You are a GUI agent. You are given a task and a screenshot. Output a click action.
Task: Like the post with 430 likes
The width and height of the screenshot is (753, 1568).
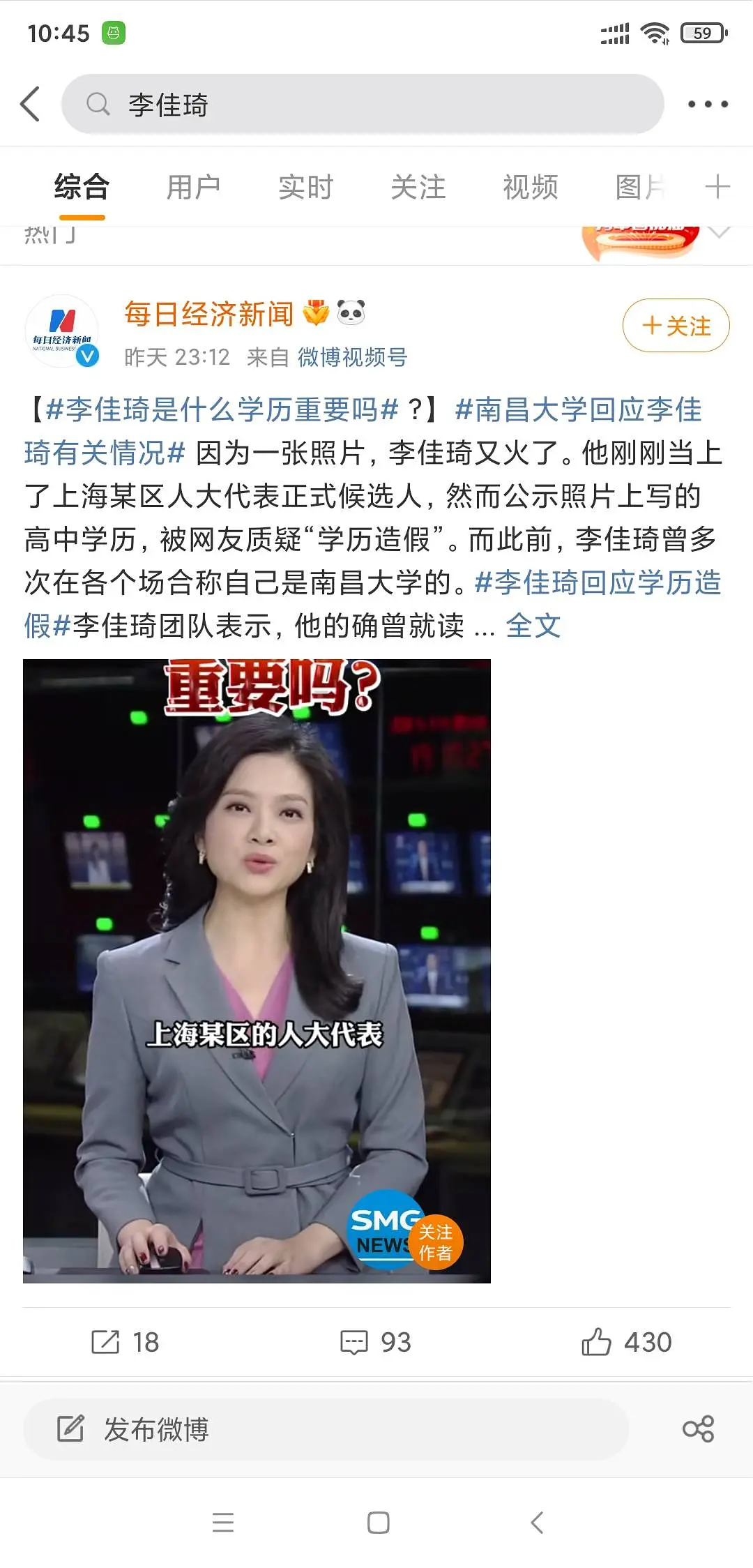tap(626, 1342)
